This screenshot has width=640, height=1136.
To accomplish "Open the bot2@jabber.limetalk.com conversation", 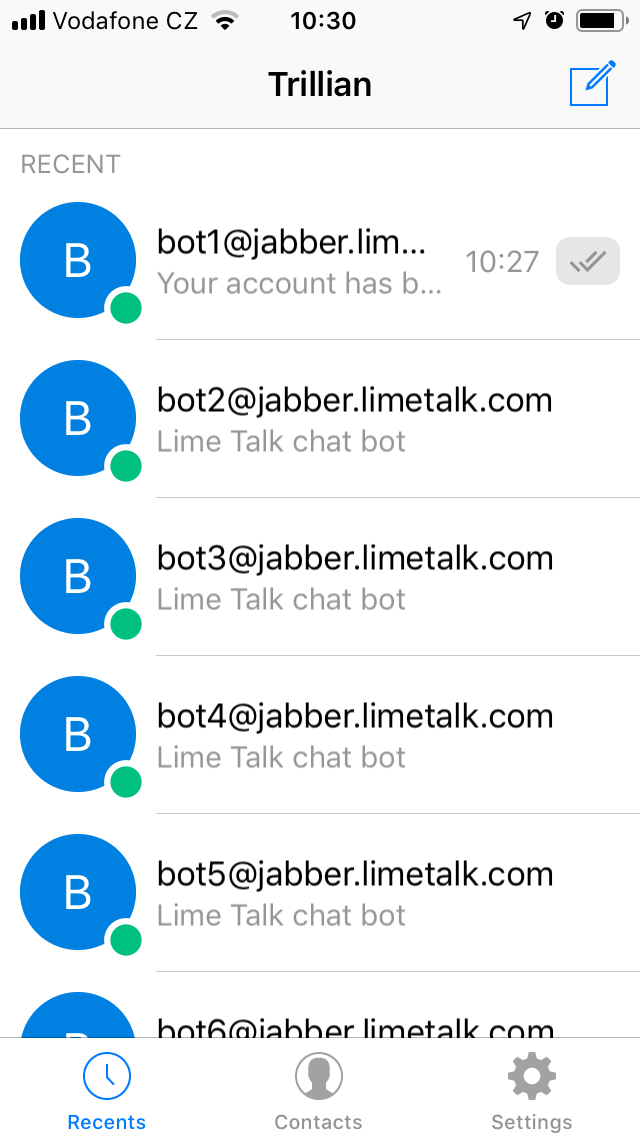I will (320, 419).
